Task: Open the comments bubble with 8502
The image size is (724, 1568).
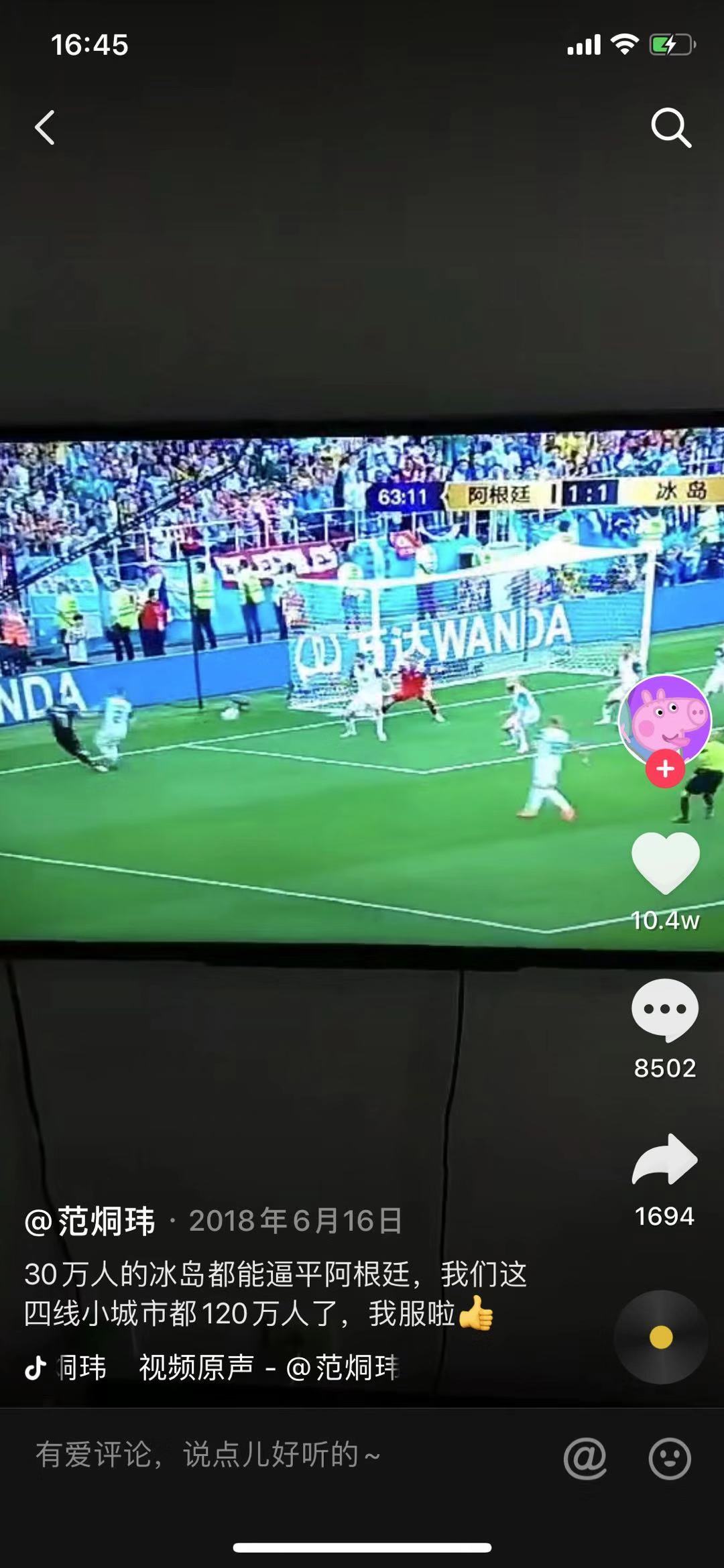Action: pyautogui.click(x=664, y=1010)
